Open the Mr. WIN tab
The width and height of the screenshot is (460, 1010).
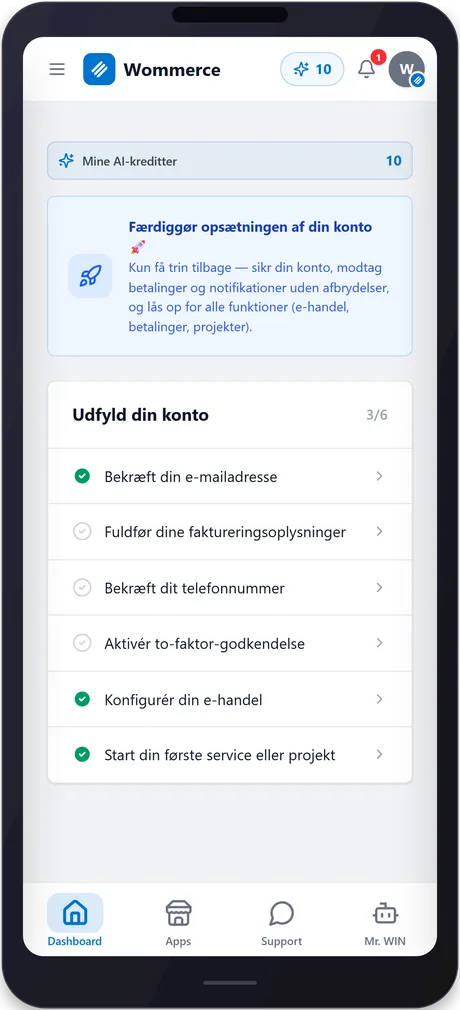click(385, 921)
